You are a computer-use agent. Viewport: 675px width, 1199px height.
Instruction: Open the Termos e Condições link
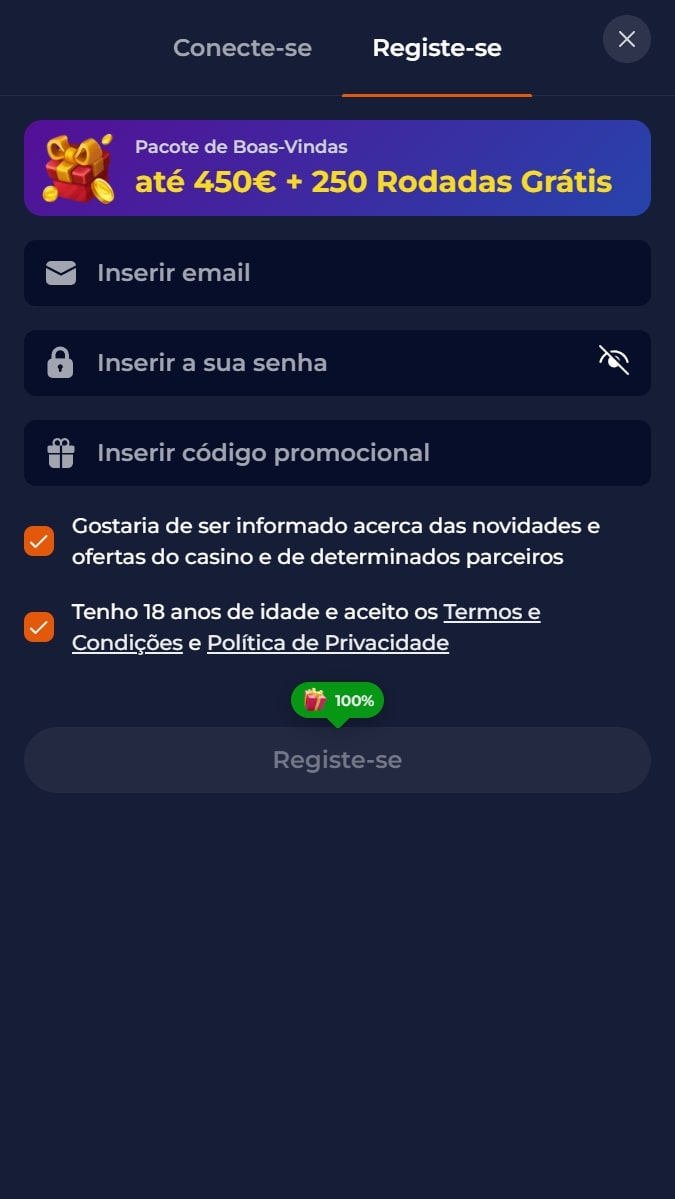(491, 612)
